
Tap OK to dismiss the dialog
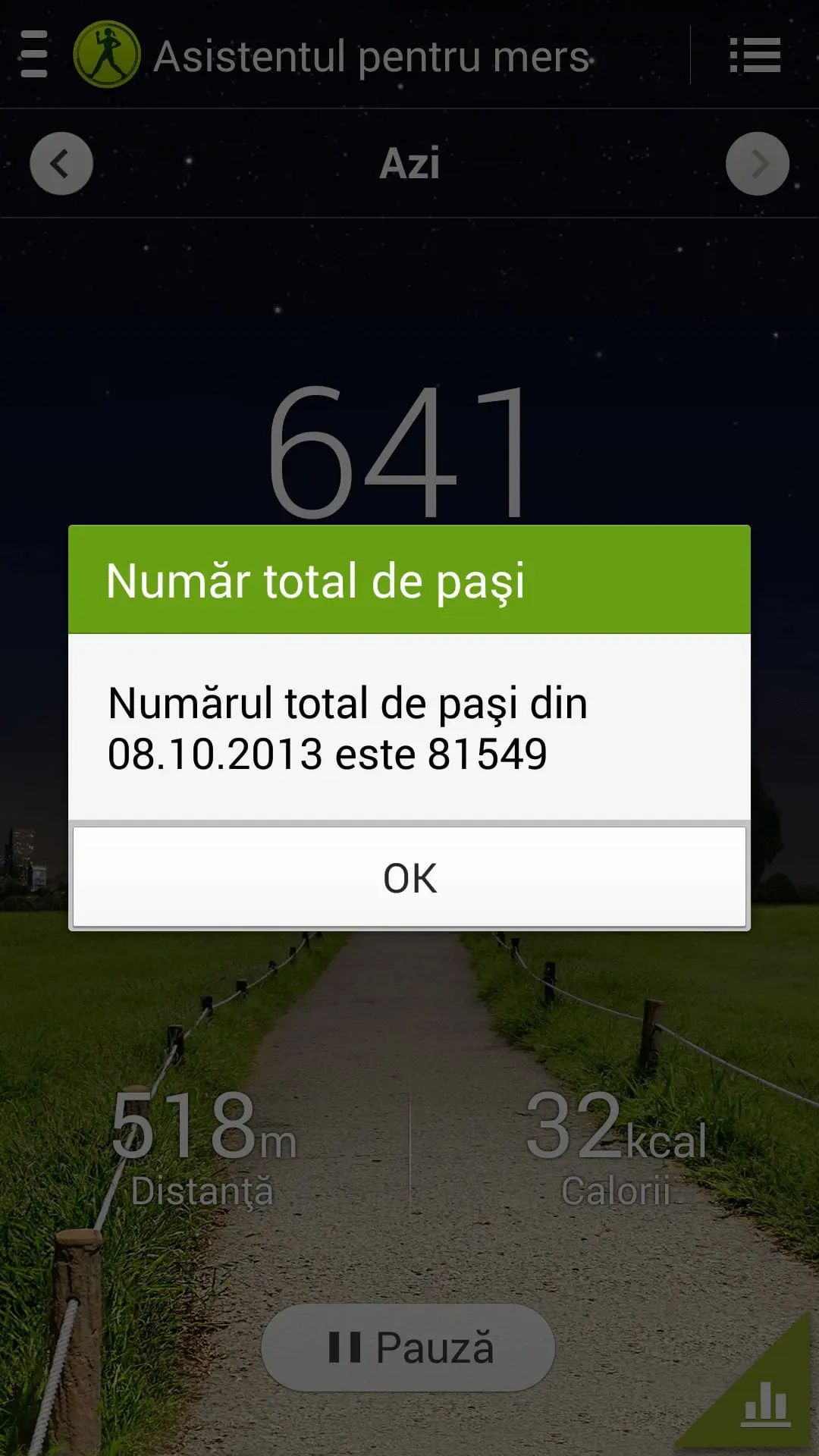(409, 877)
